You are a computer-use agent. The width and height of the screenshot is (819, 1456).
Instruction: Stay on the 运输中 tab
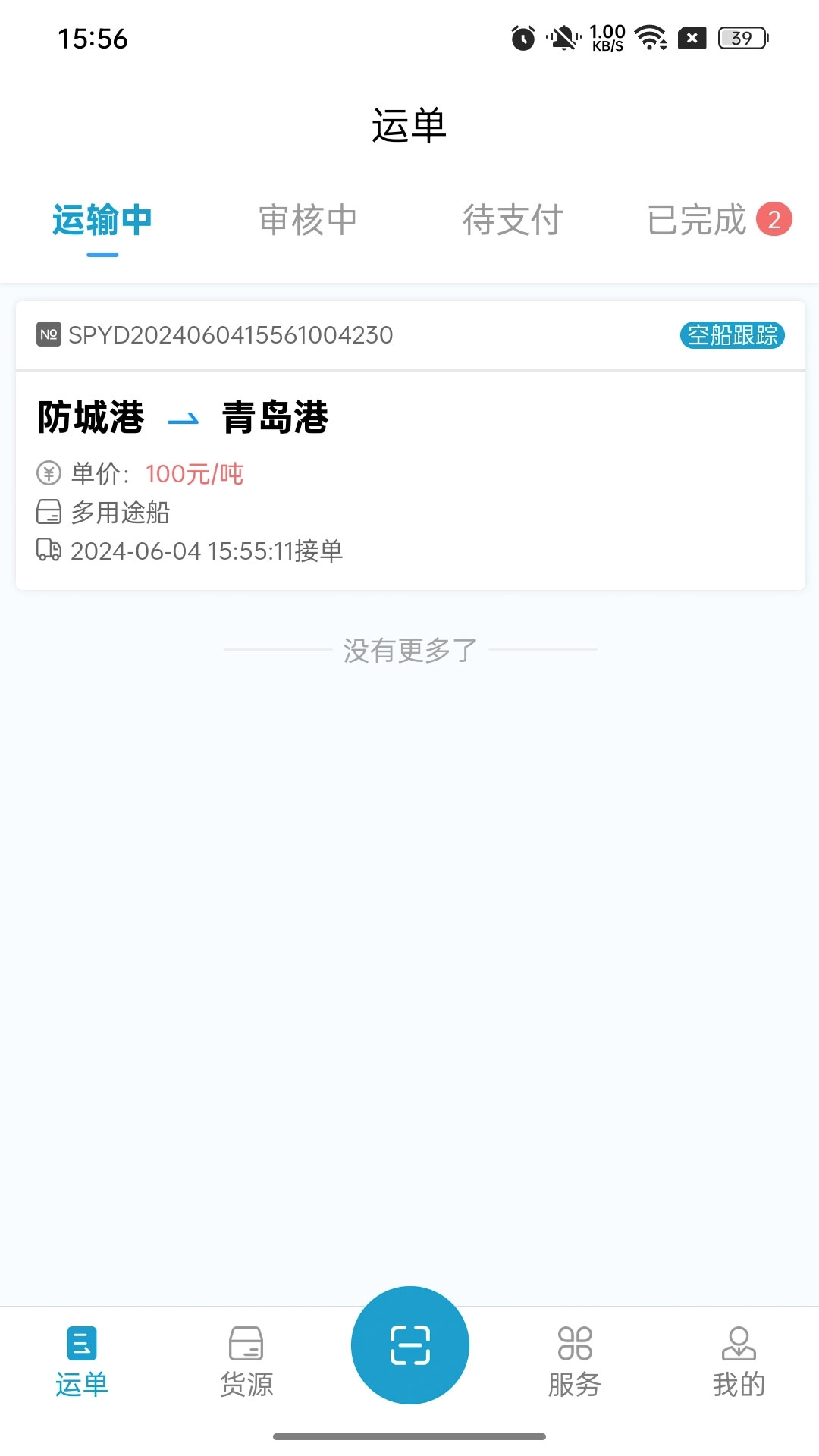[102, 221]
